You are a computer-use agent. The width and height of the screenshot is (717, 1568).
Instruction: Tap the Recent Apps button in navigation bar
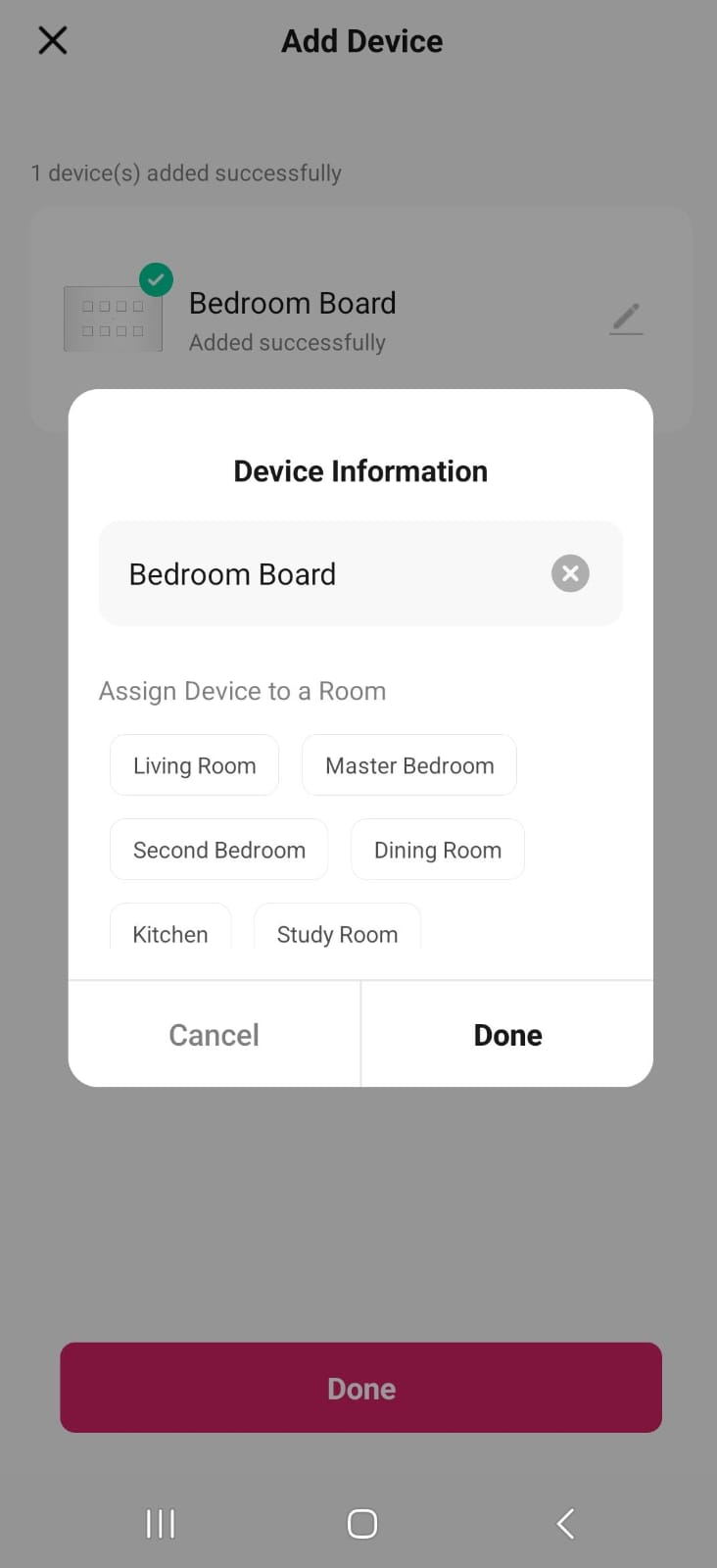pyautogui.click(x=160, y=1523)
